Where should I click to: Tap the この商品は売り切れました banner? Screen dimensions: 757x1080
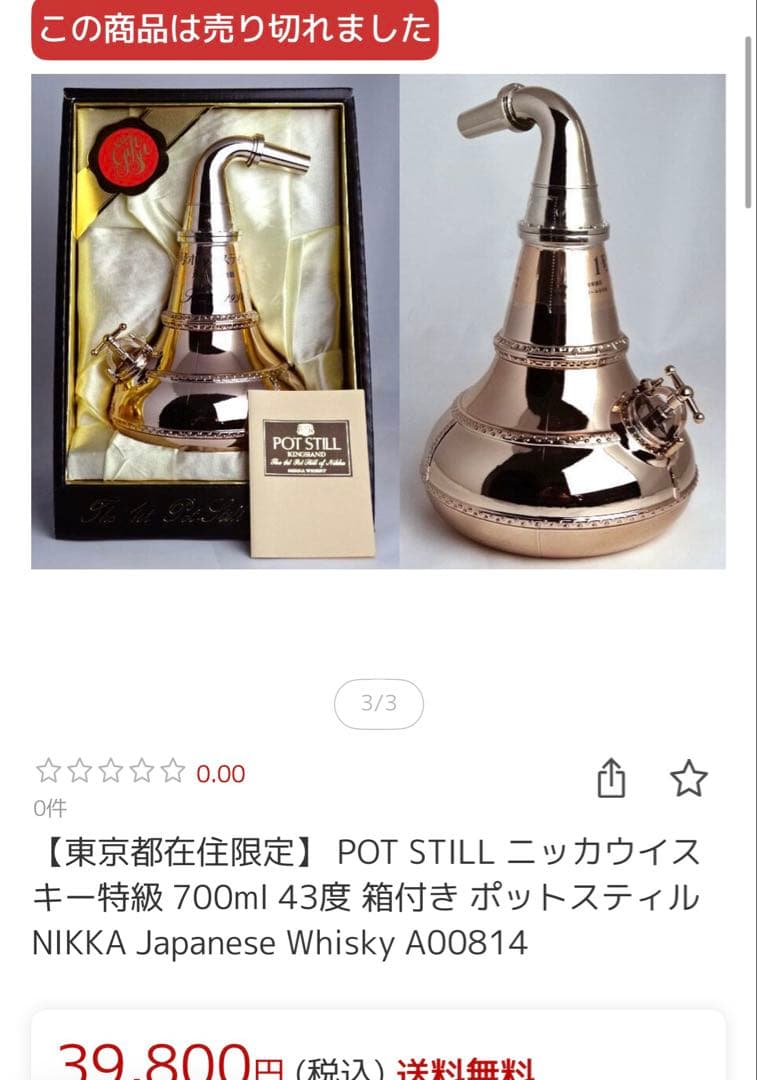pos(237,31)
